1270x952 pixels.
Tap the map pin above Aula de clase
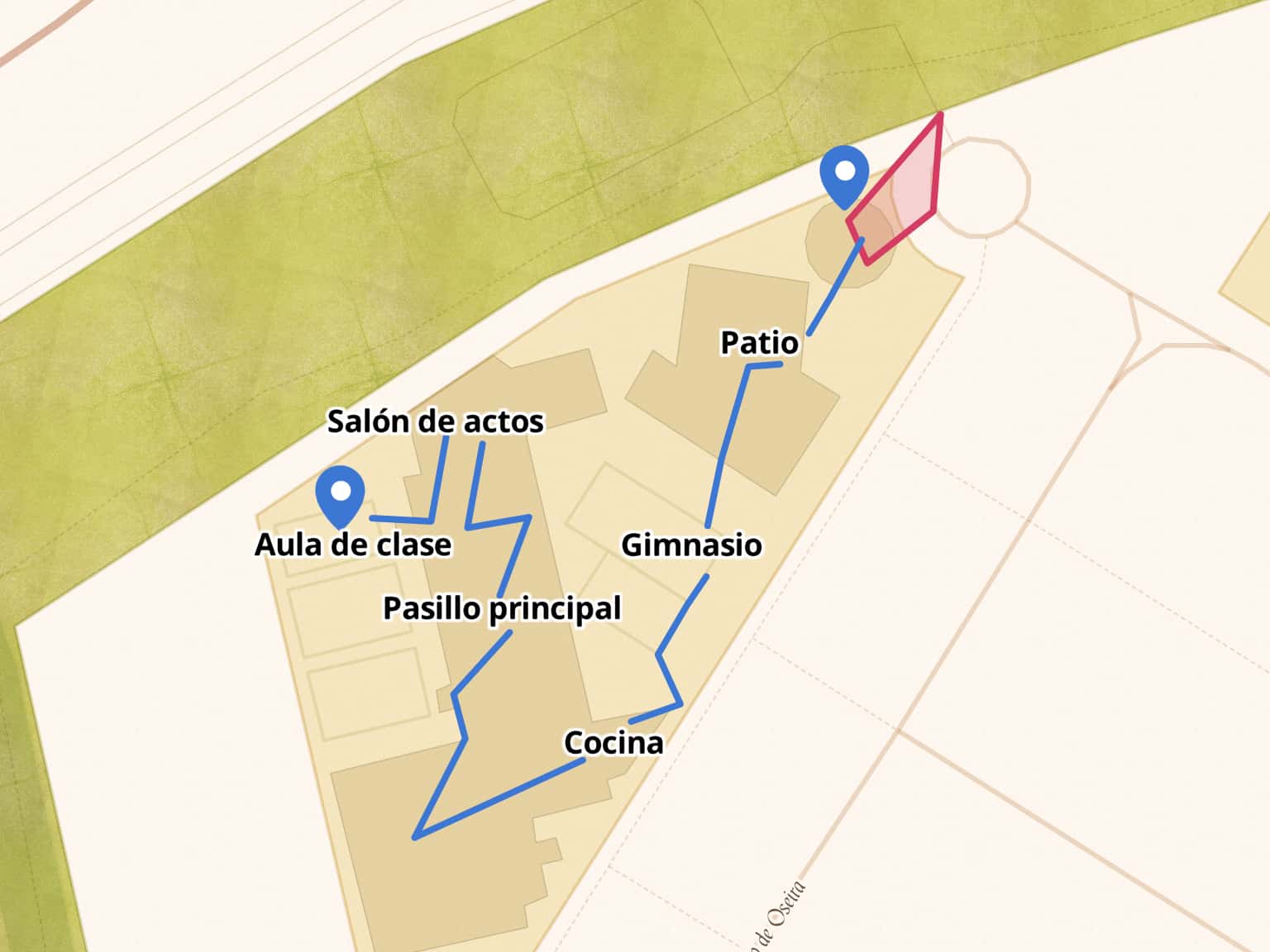coord(340,494)
